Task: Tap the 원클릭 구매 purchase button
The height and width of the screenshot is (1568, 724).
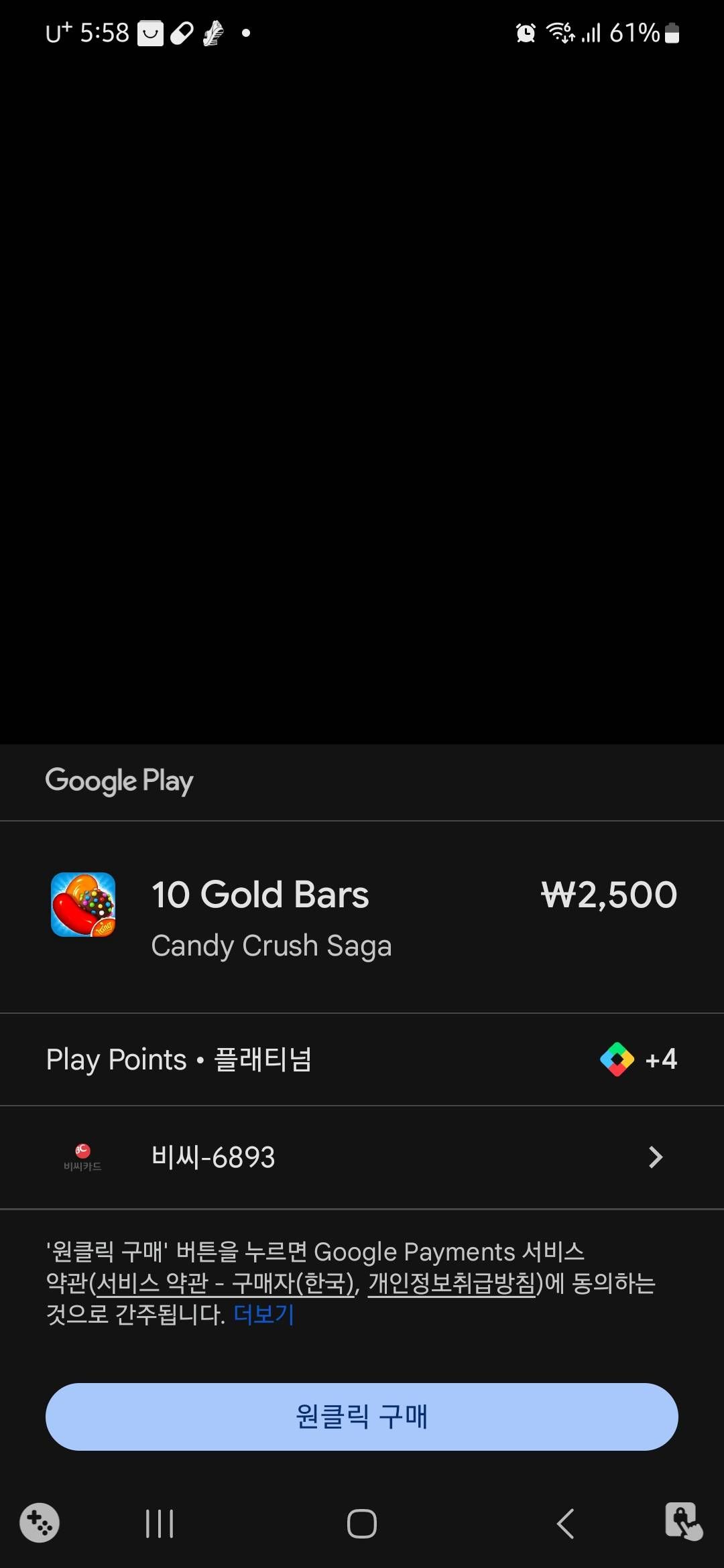Action: tap(362, 1417)
